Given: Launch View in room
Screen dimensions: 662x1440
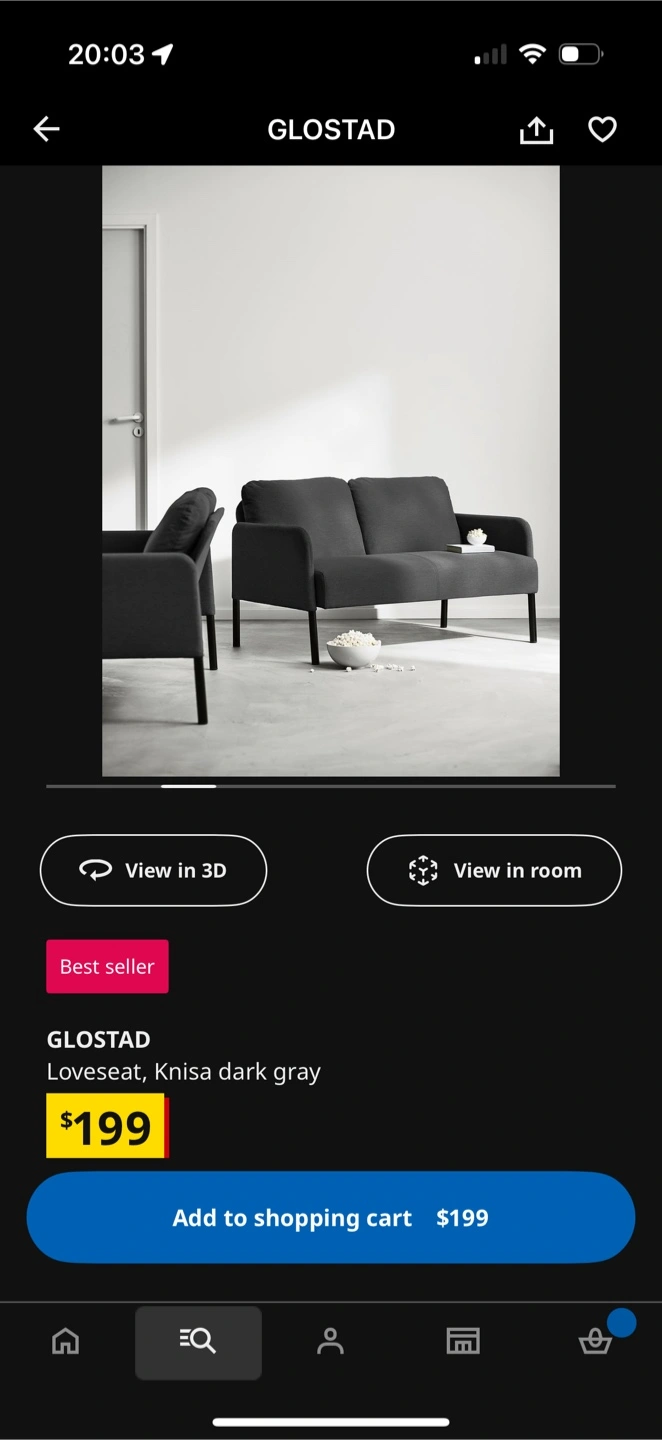Looking at the screenshot, I should coord(494,870).
